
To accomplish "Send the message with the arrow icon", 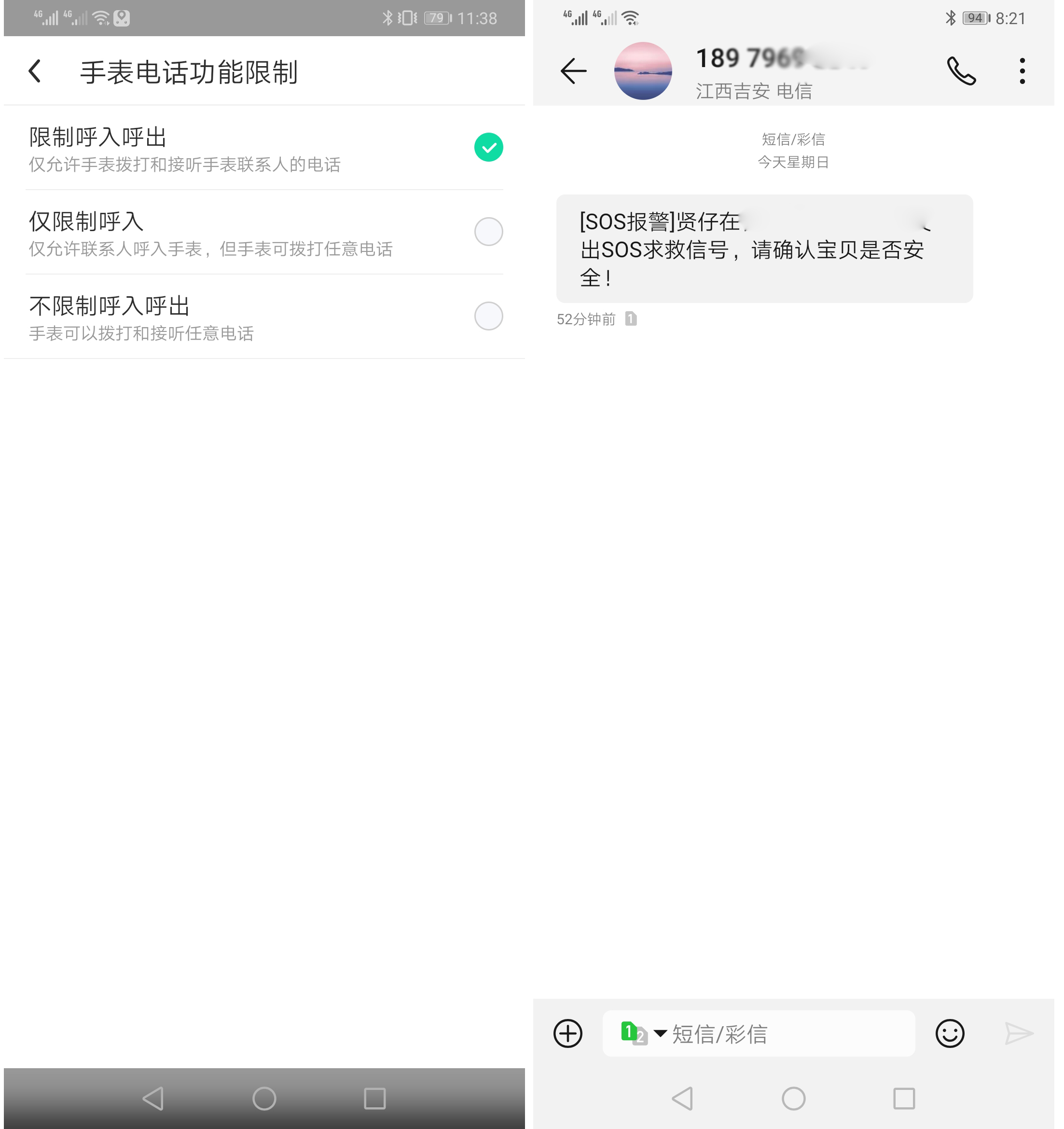I will pos(1018,1033).
